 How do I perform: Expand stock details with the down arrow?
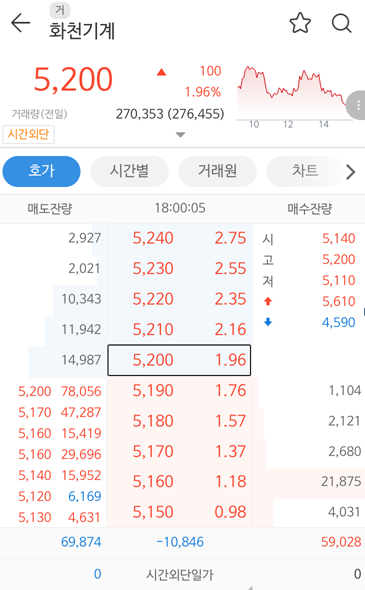point(181,135)
